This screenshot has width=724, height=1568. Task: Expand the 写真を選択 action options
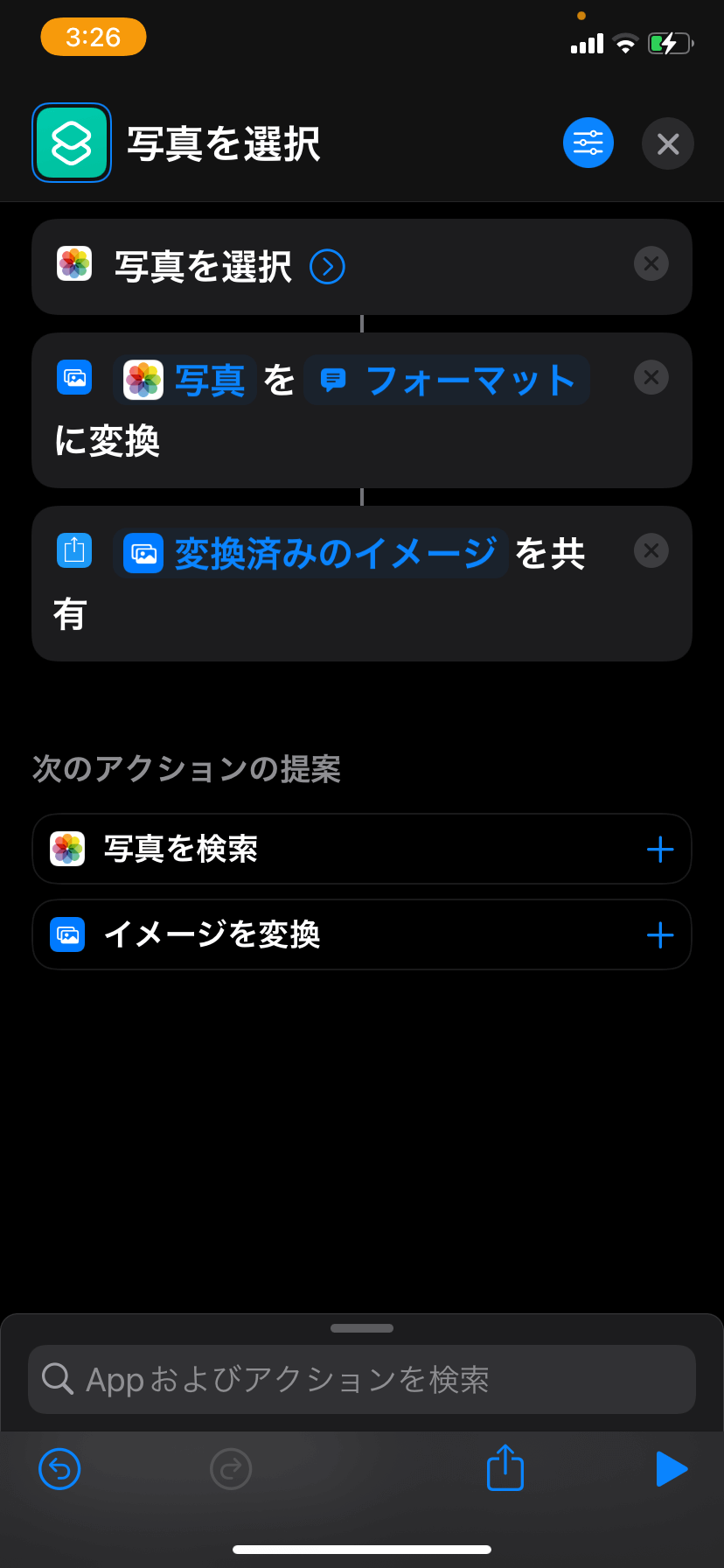328,267
